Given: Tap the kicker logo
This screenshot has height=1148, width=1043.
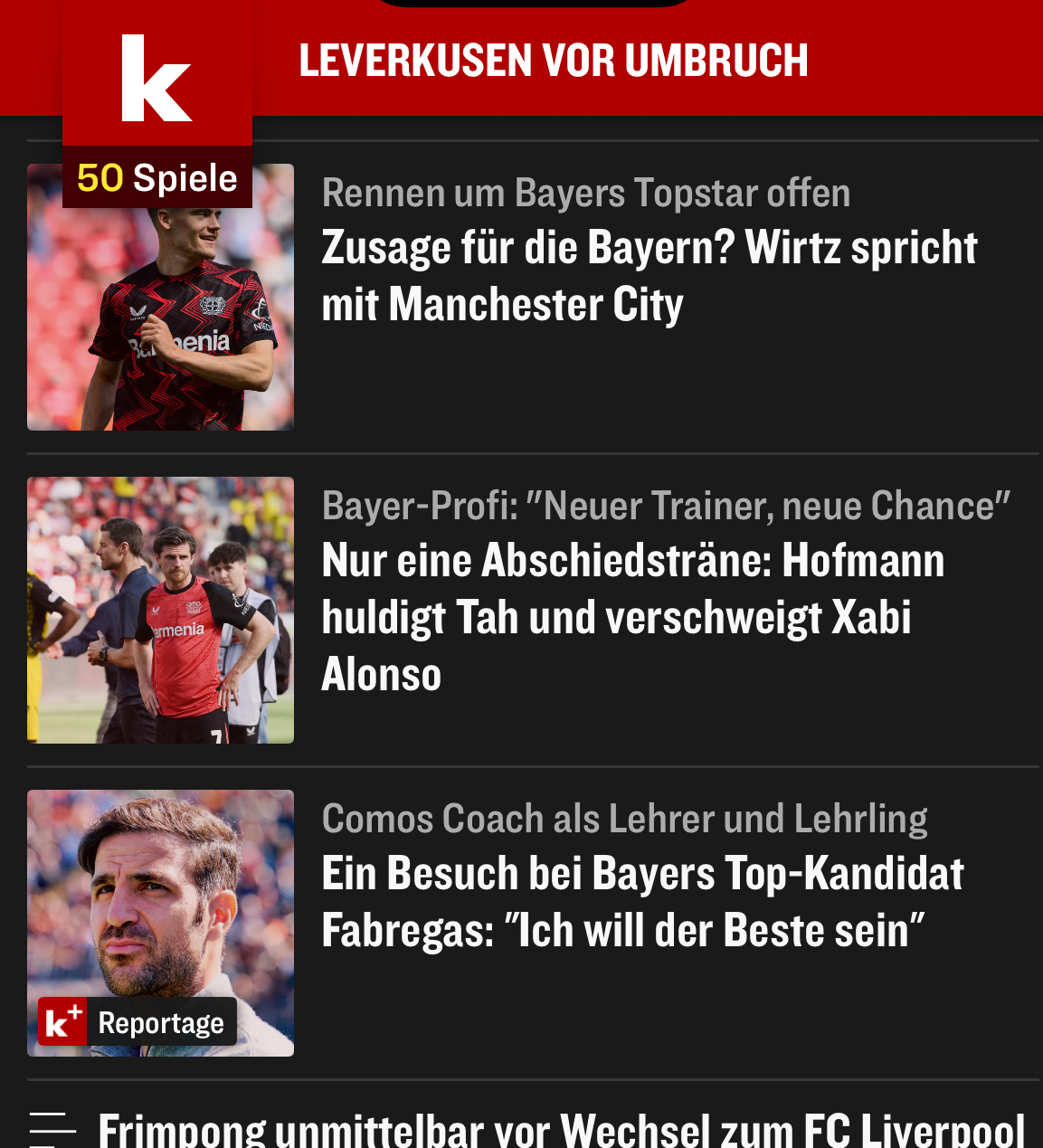Looking at the screenshot, I should pyautogui.click(x=157, y=79).
